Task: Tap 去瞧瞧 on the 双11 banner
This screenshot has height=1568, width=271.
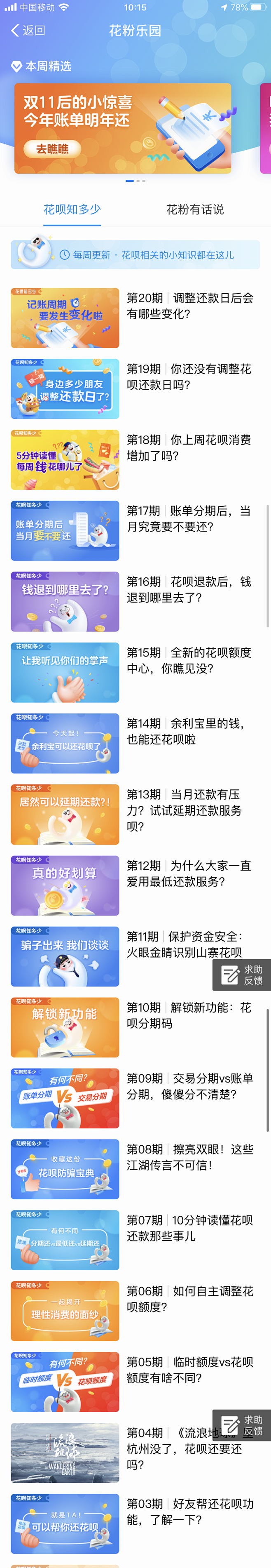Action: [51, 148]
